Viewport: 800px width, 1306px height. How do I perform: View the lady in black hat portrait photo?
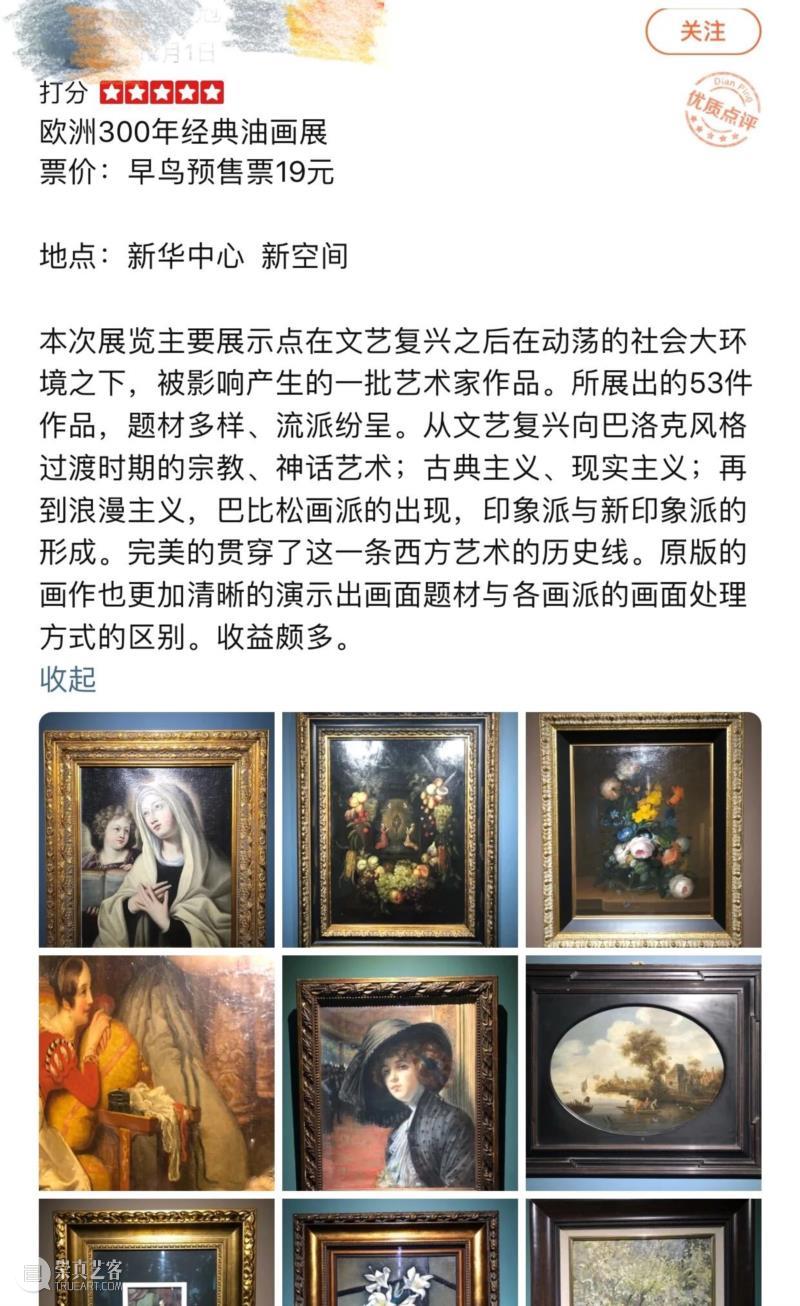[400, 1072]
